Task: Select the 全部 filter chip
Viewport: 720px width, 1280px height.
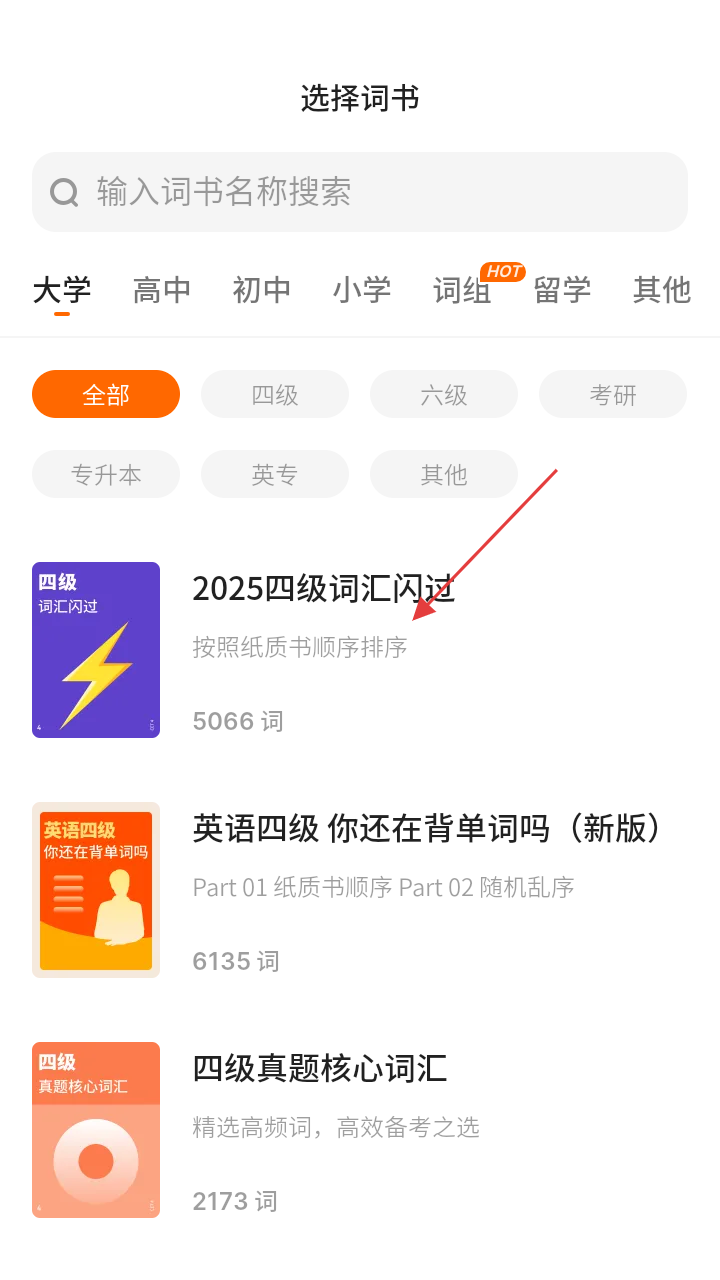Action: [x=106, y=394]
